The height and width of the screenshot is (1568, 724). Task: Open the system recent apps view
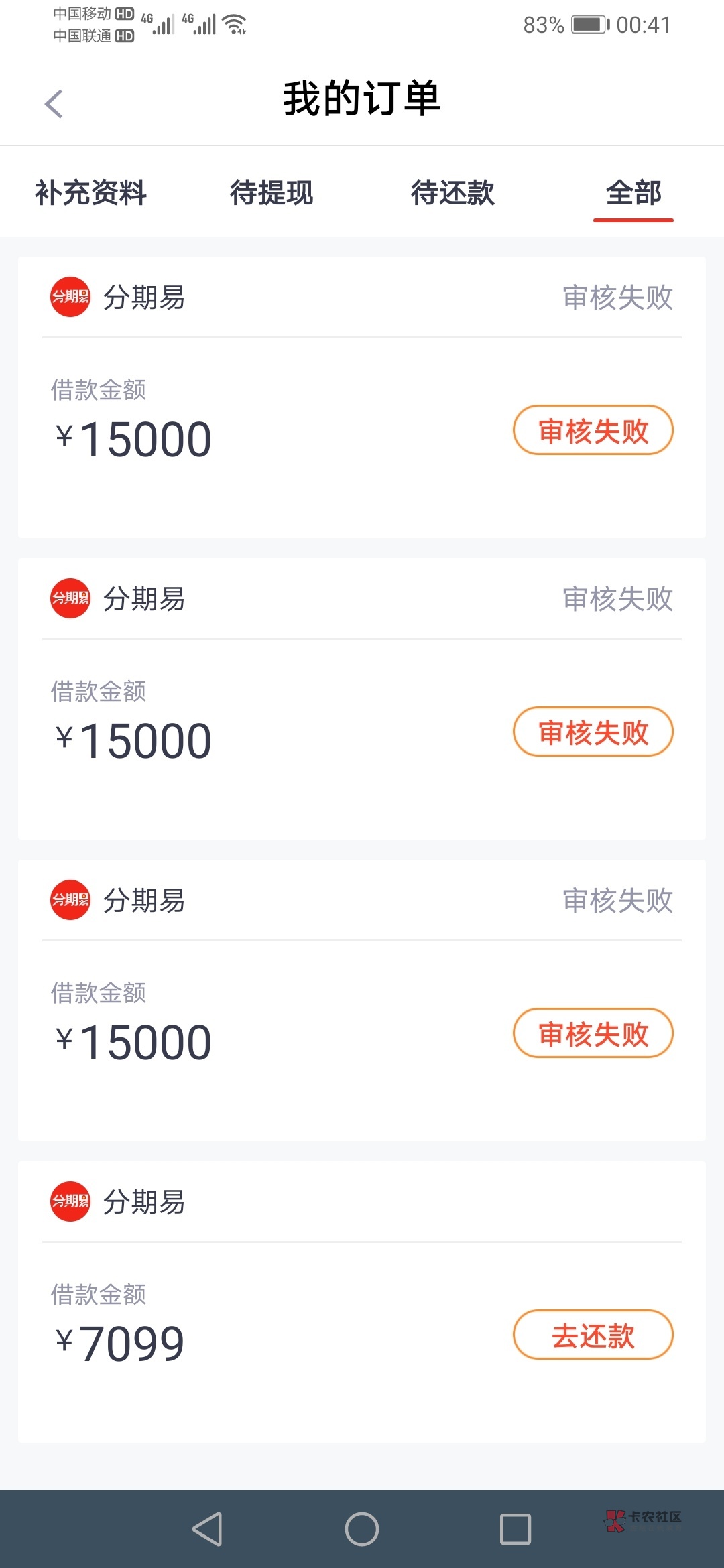pos(516,1529)
